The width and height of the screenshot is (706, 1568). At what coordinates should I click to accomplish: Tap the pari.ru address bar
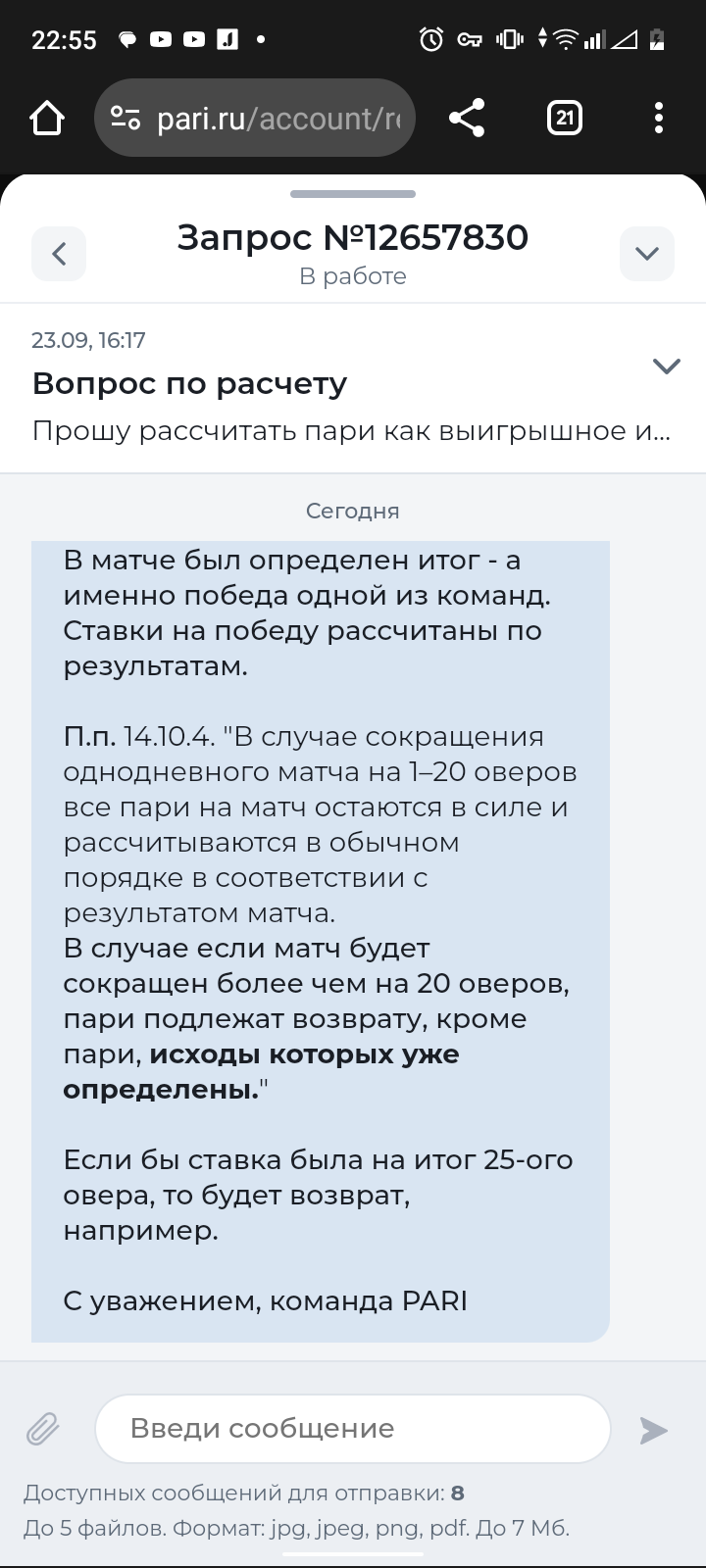click(255, 119)
